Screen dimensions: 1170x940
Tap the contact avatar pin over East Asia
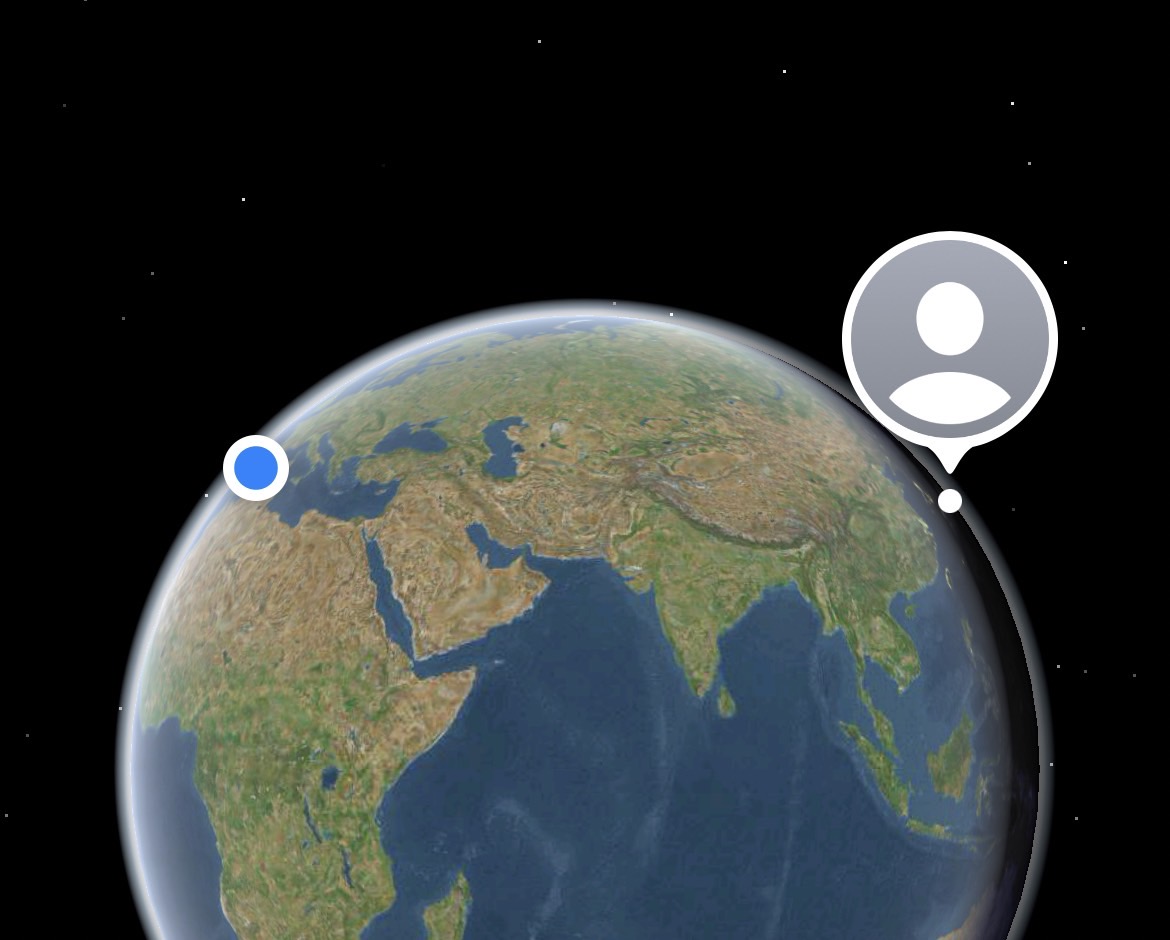pyautogui.click(x=949, y=340)
